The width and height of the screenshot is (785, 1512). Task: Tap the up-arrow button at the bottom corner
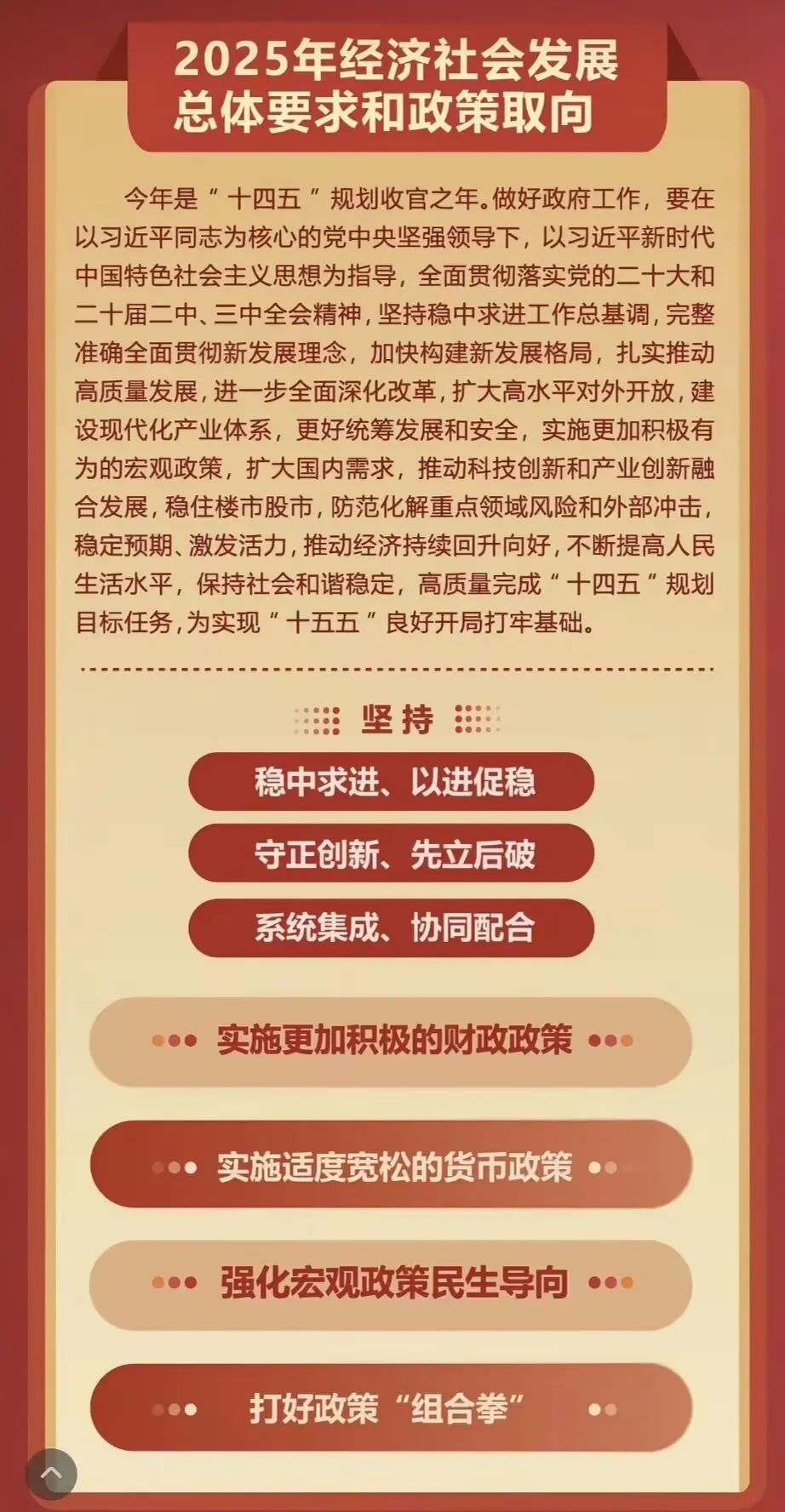[x=51, y=1474]
